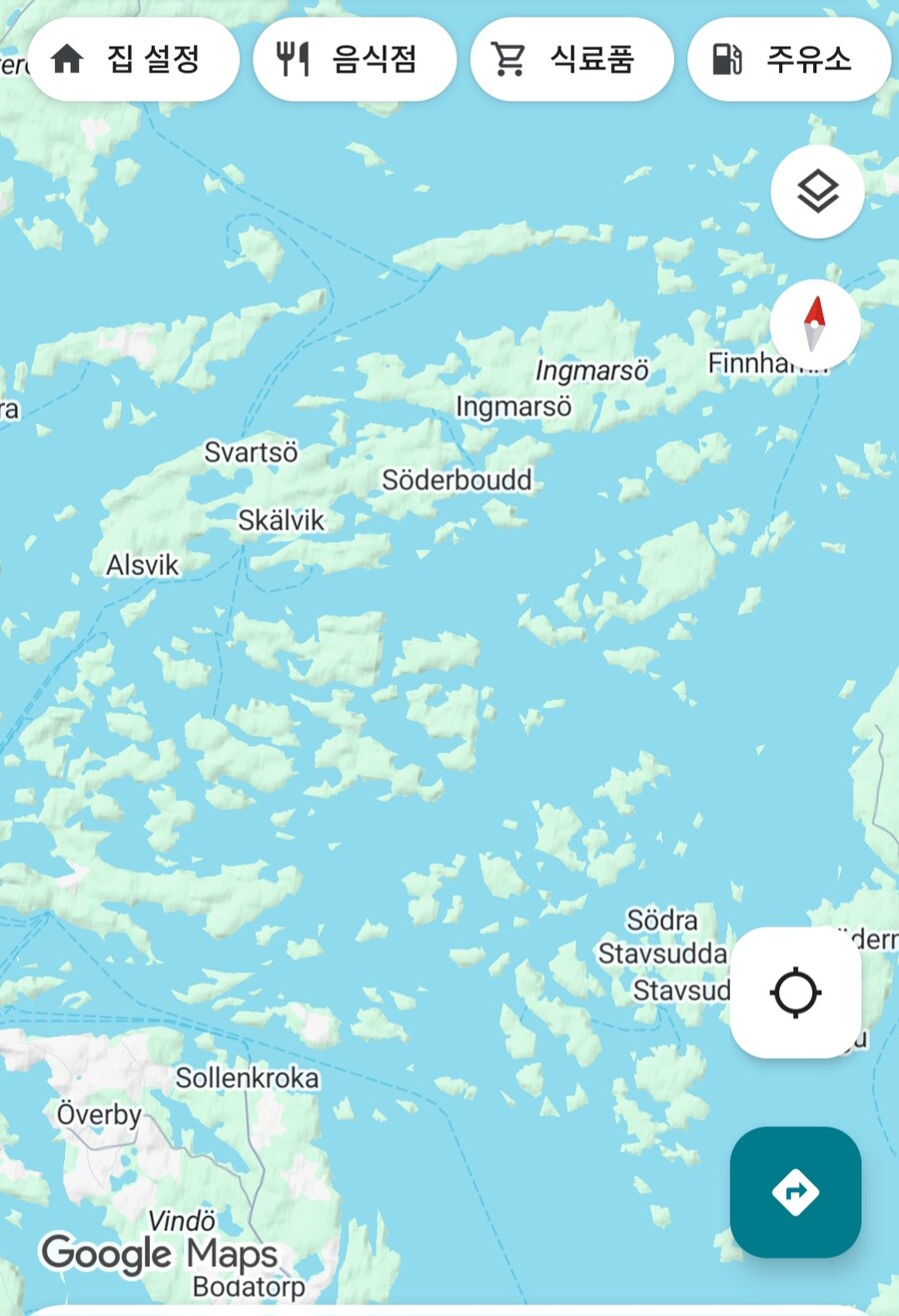Center the map on my location

click(x=796, y=992)
